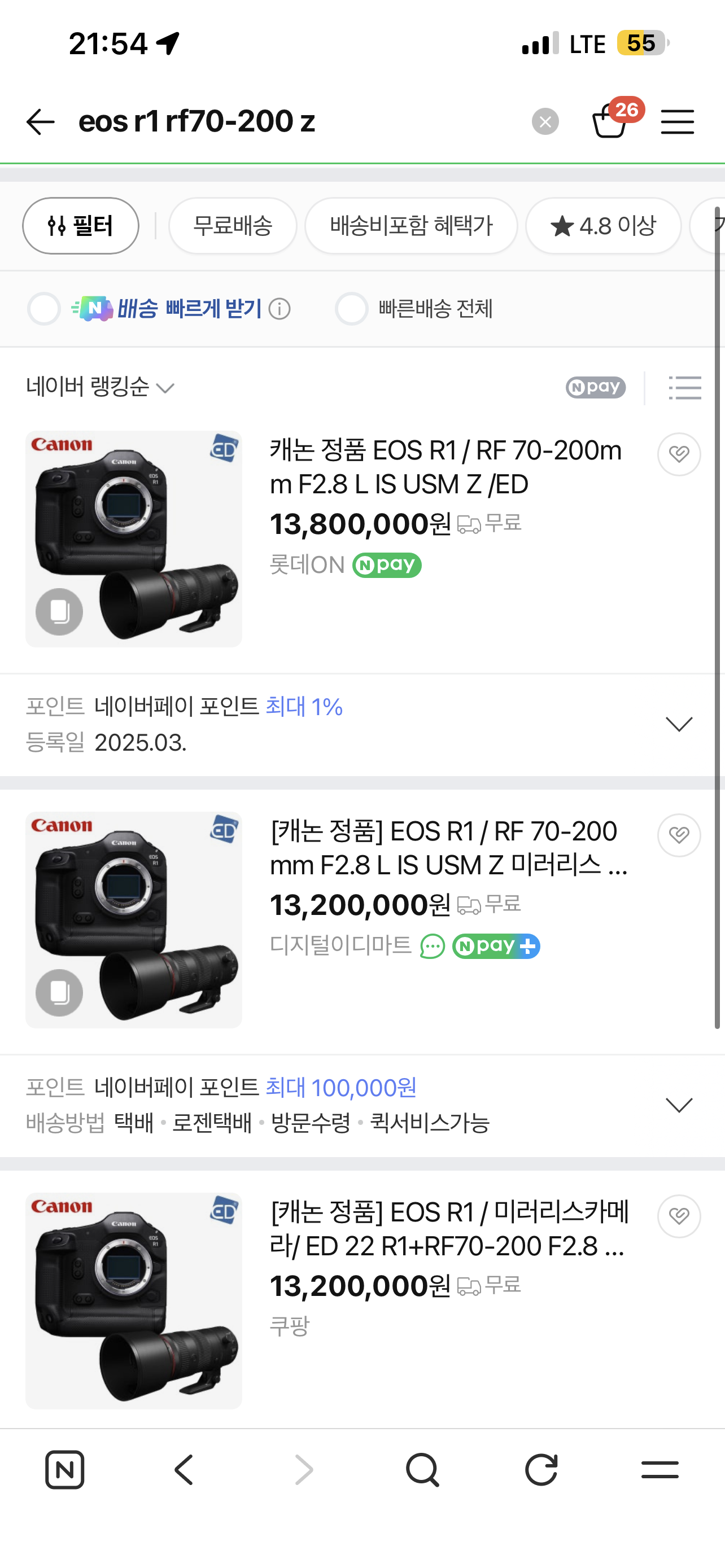This screenshot has width=725, height=1568.
Task: Open the shopping cart with 26 items
Action: (x=611, y=120)
